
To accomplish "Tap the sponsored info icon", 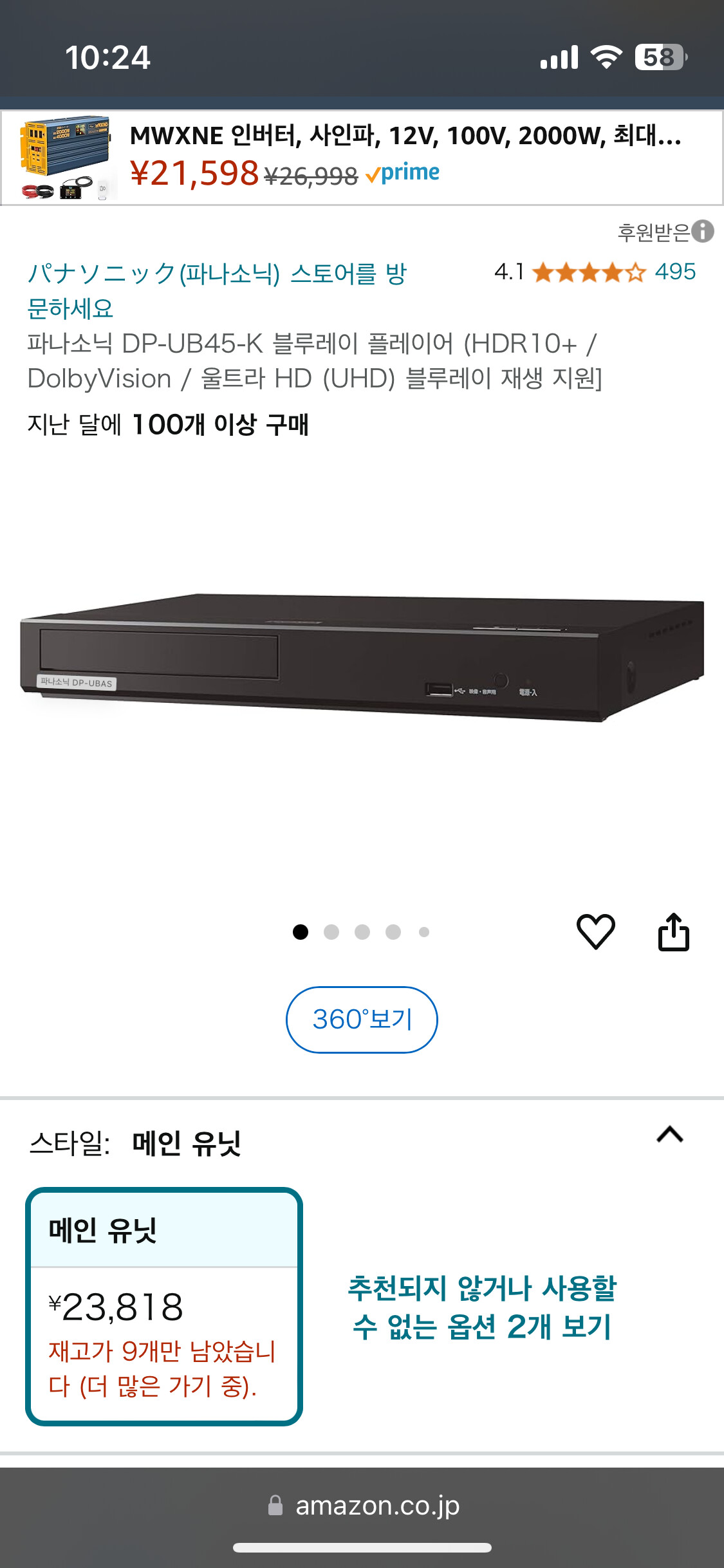I will pyautogui.click(x=703, y=231).
